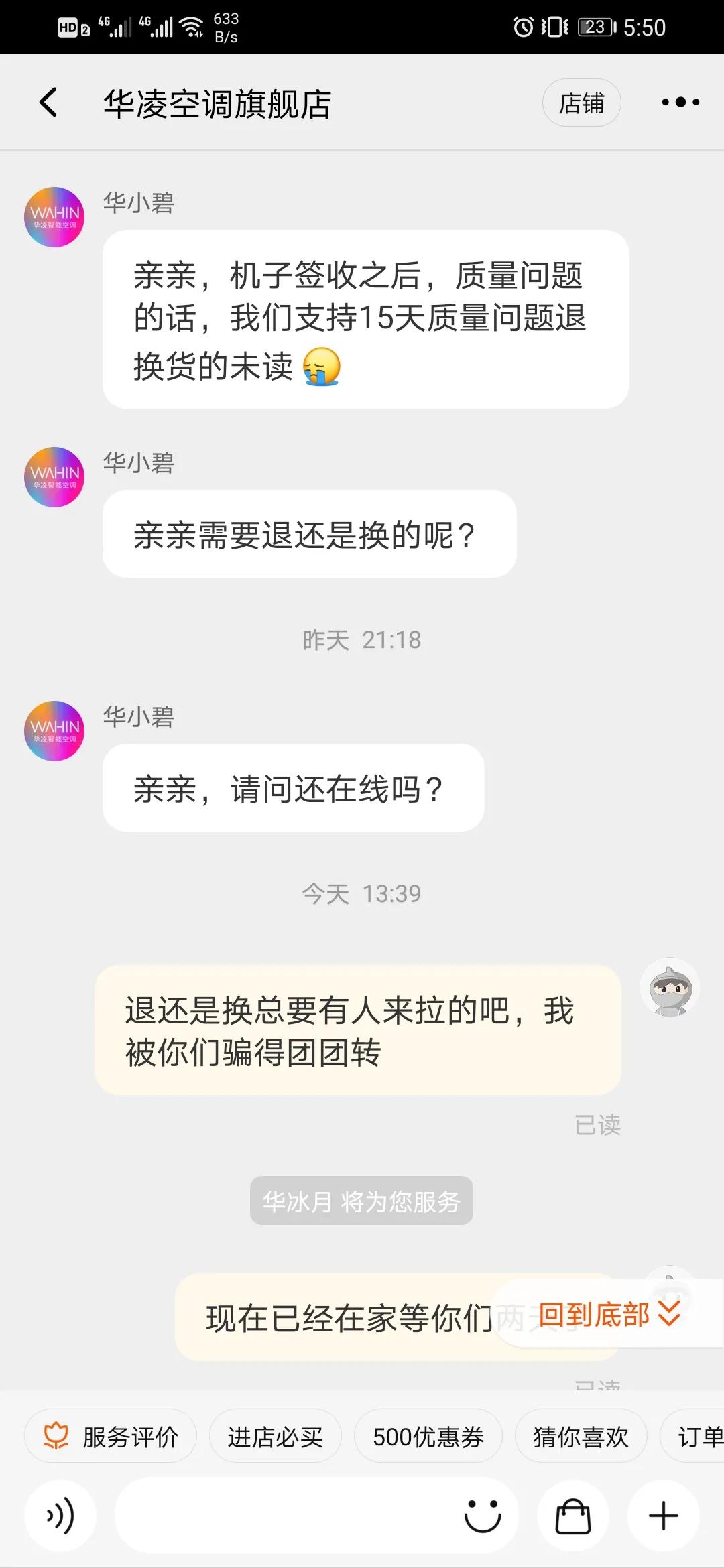Open the 猜你喜欢 recommendations
The image size is (724, 1568).
click(579, 1434)
